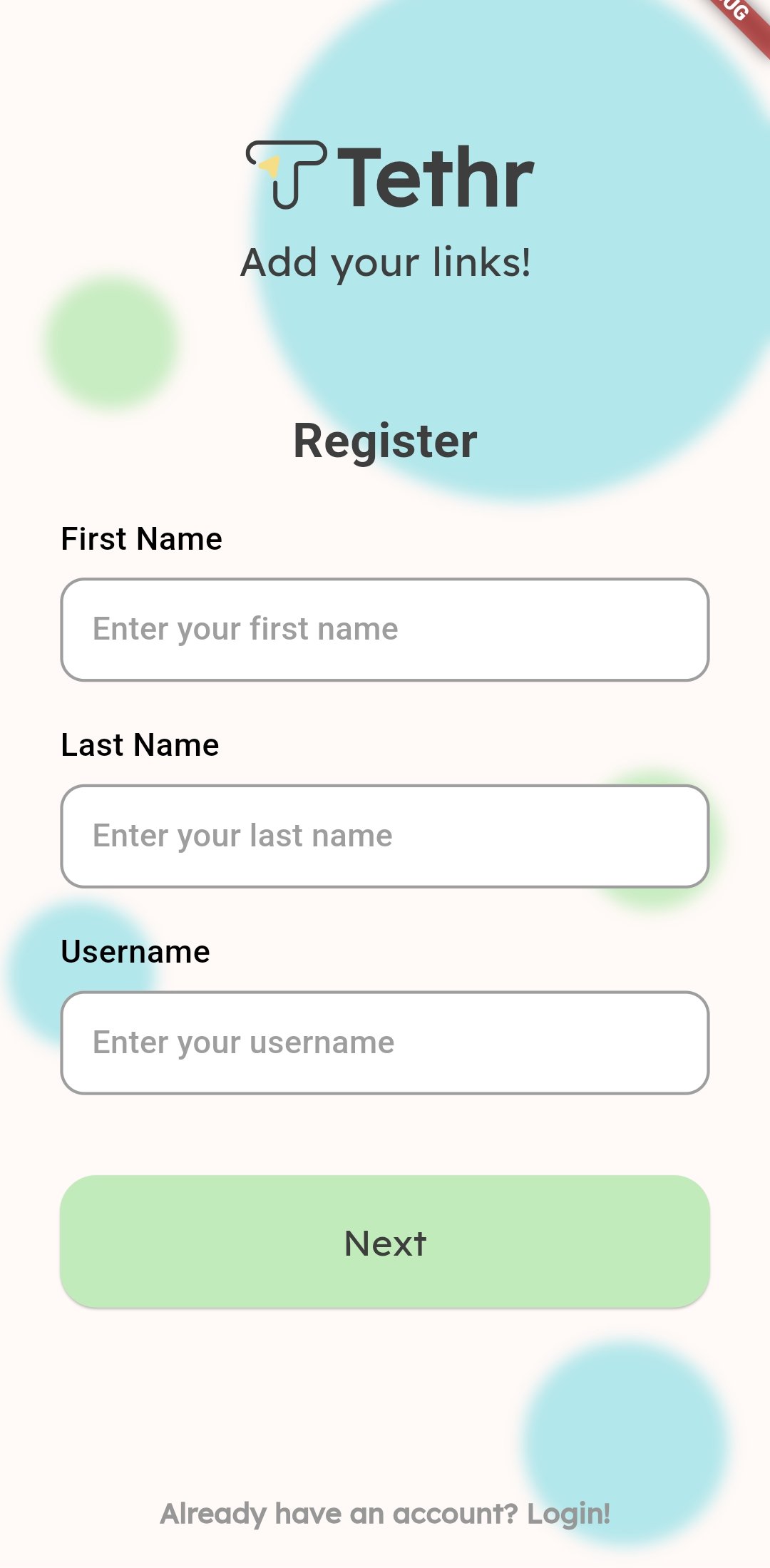Click the border of the last name field
The image size is (770, 1568).
click(x=385, y=789)
